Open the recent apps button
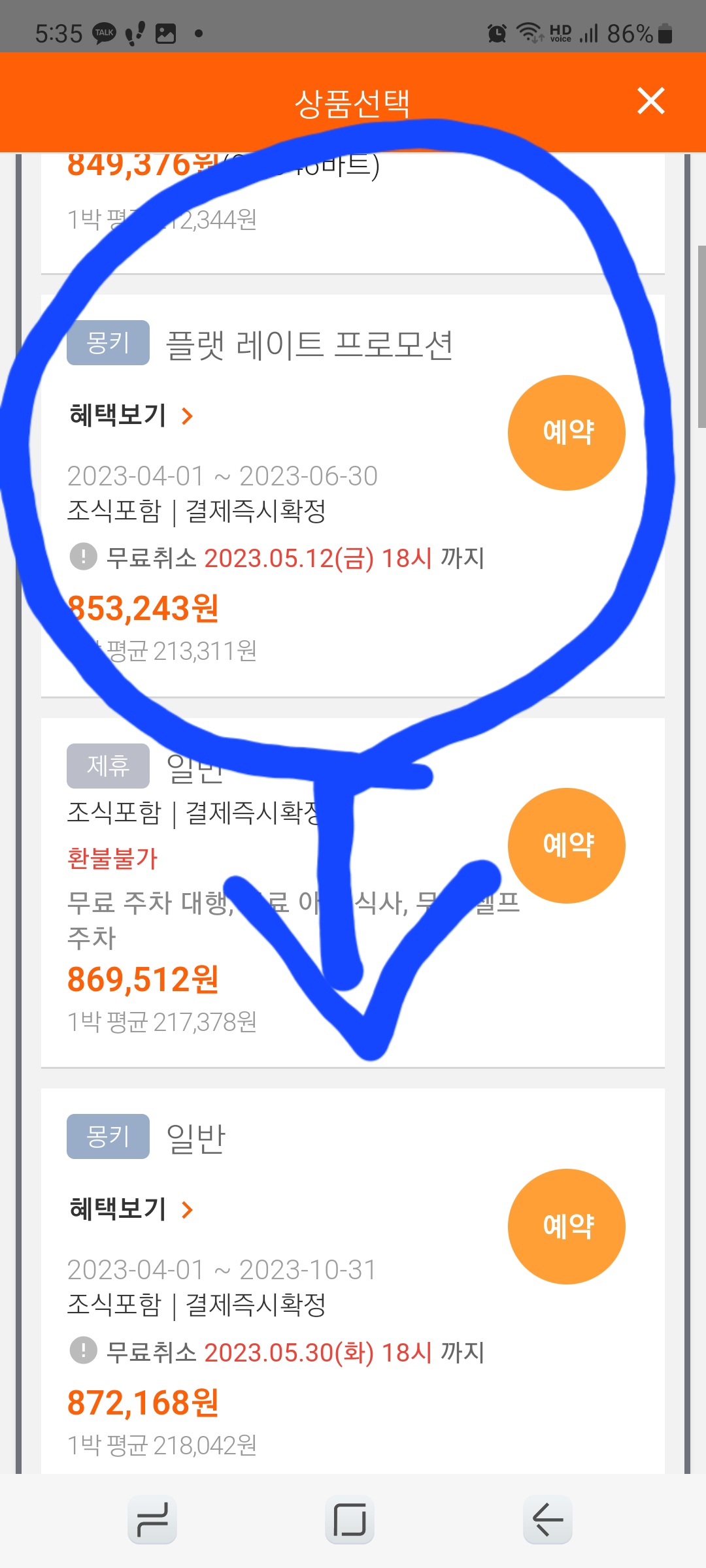Image resolution: width=706 pixels, height=1568 pixels. [x=152, y=1520]
